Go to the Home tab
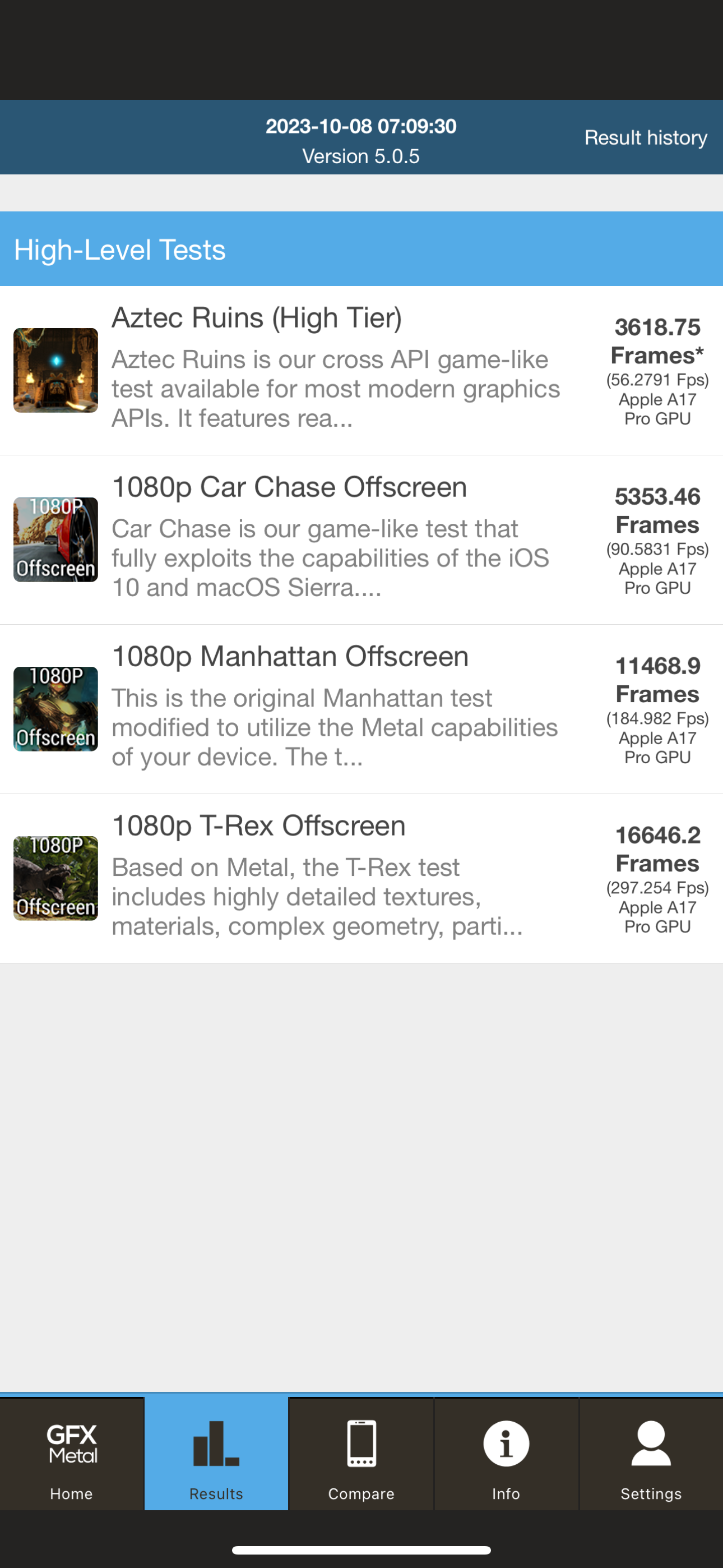The image size is (723, 1568). pyautogui.click(x=72, y=1455)
